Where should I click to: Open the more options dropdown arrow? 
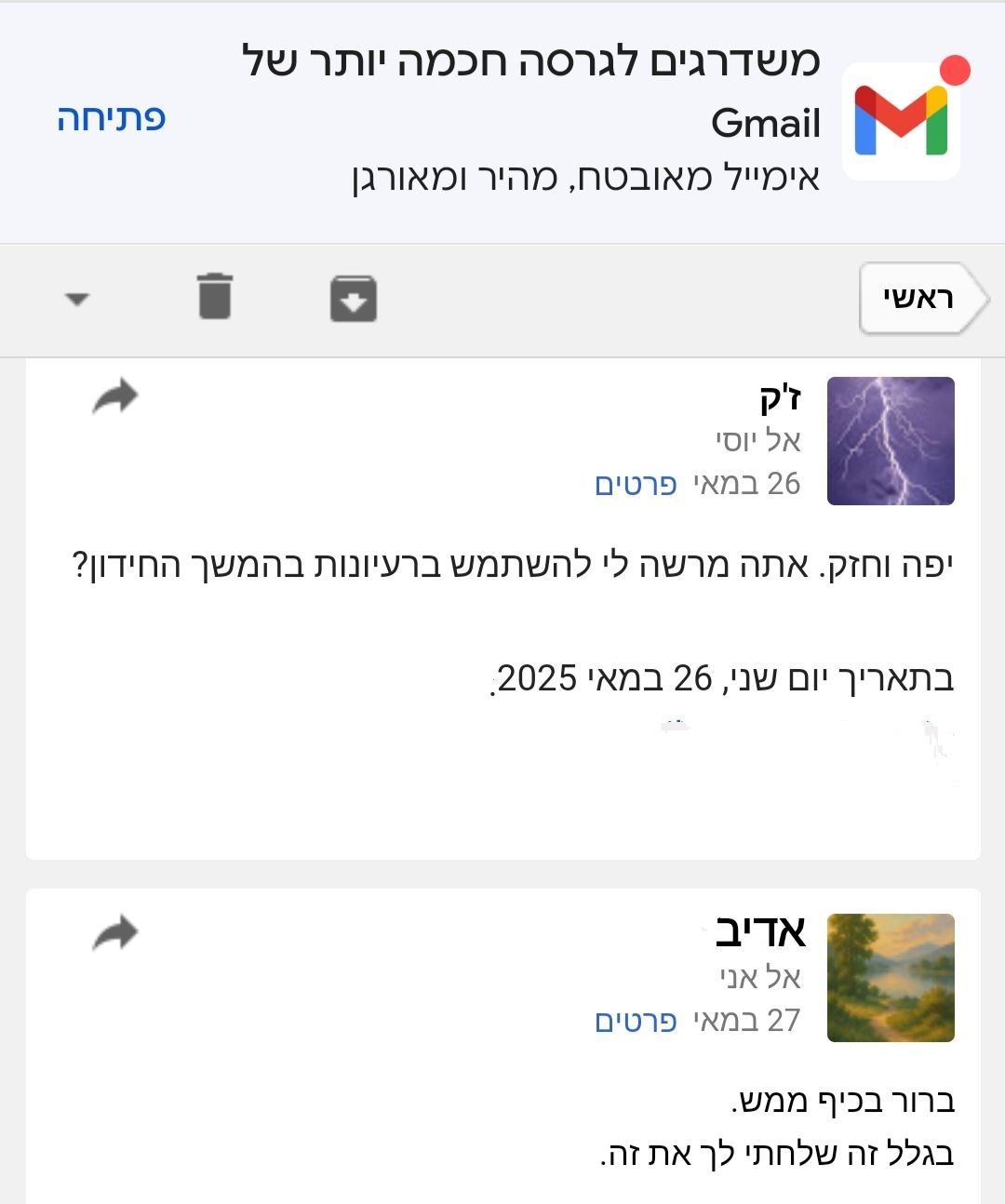(x=77, y=299)
